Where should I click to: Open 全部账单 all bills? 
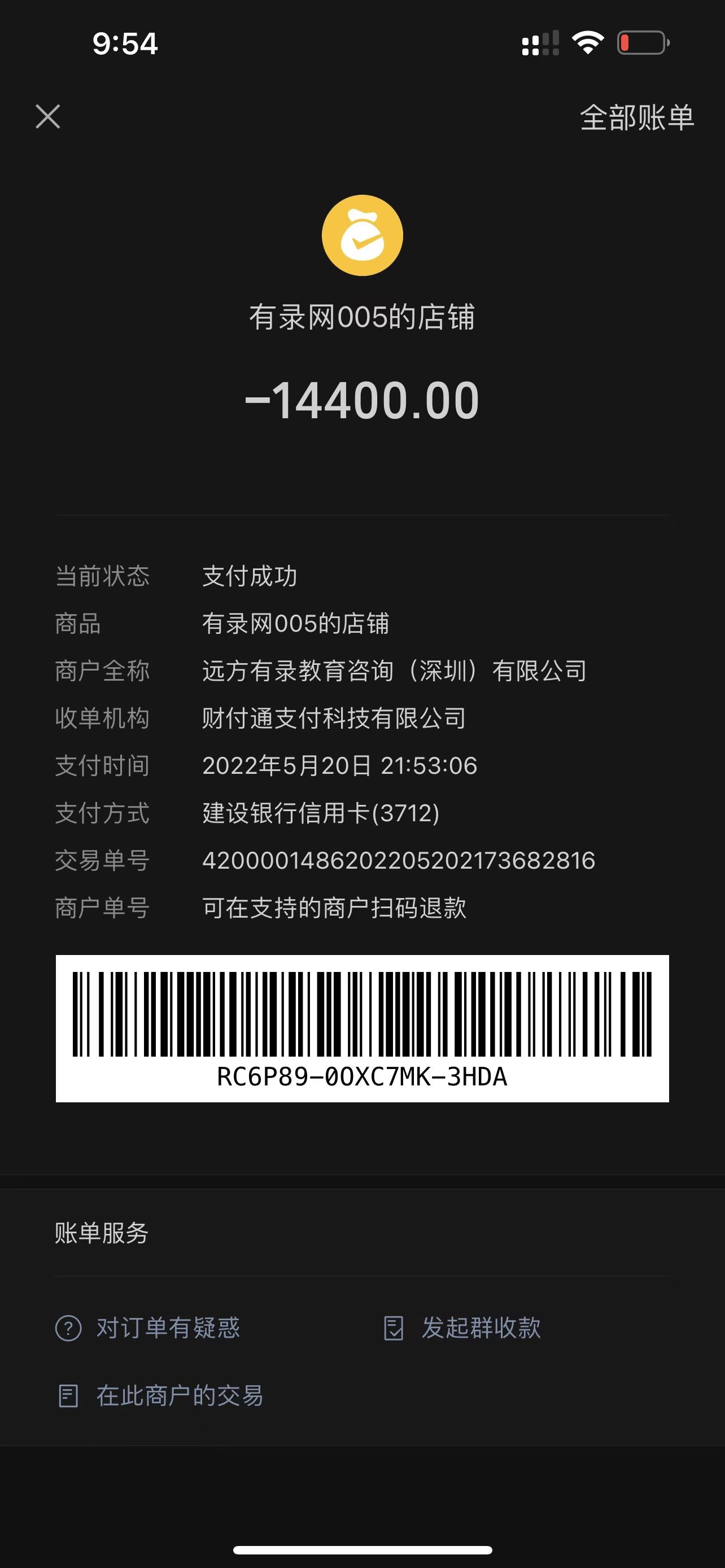tap(636, 117)
